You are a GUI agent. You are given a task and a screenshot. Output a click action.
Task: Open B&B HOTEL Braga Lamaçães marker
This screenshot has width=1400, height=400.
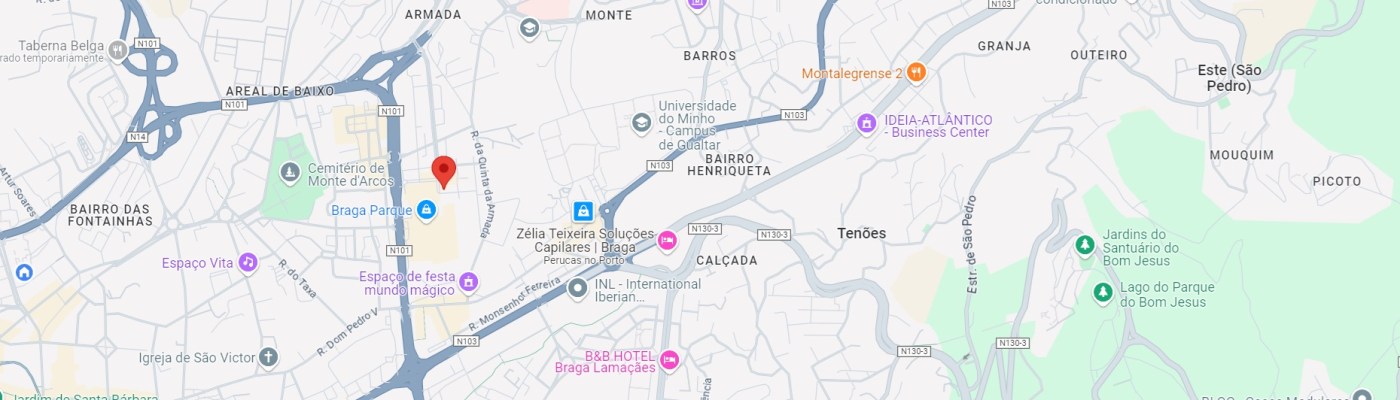(x=669, y=359)
